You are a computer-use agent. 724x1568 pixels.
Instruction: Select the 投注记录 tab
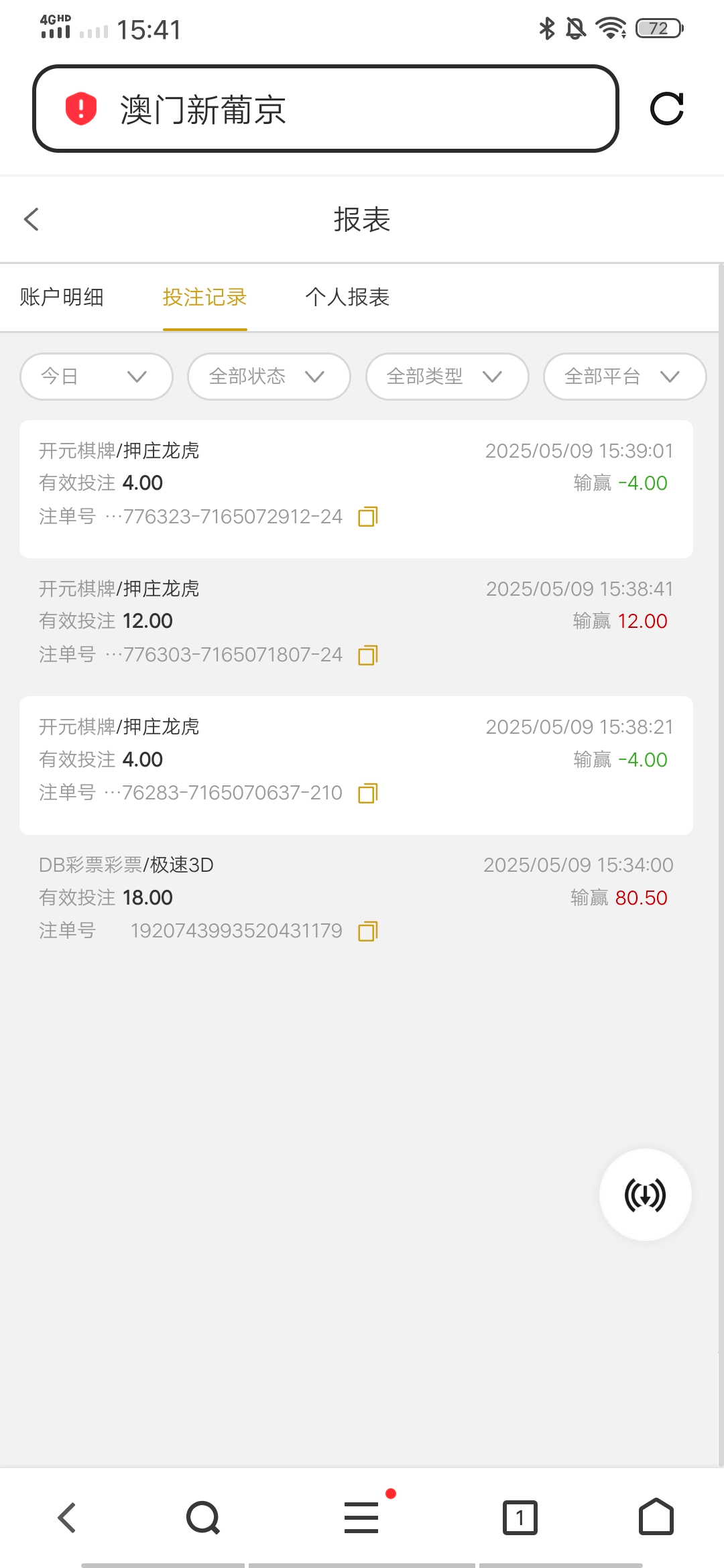(204, 297)
